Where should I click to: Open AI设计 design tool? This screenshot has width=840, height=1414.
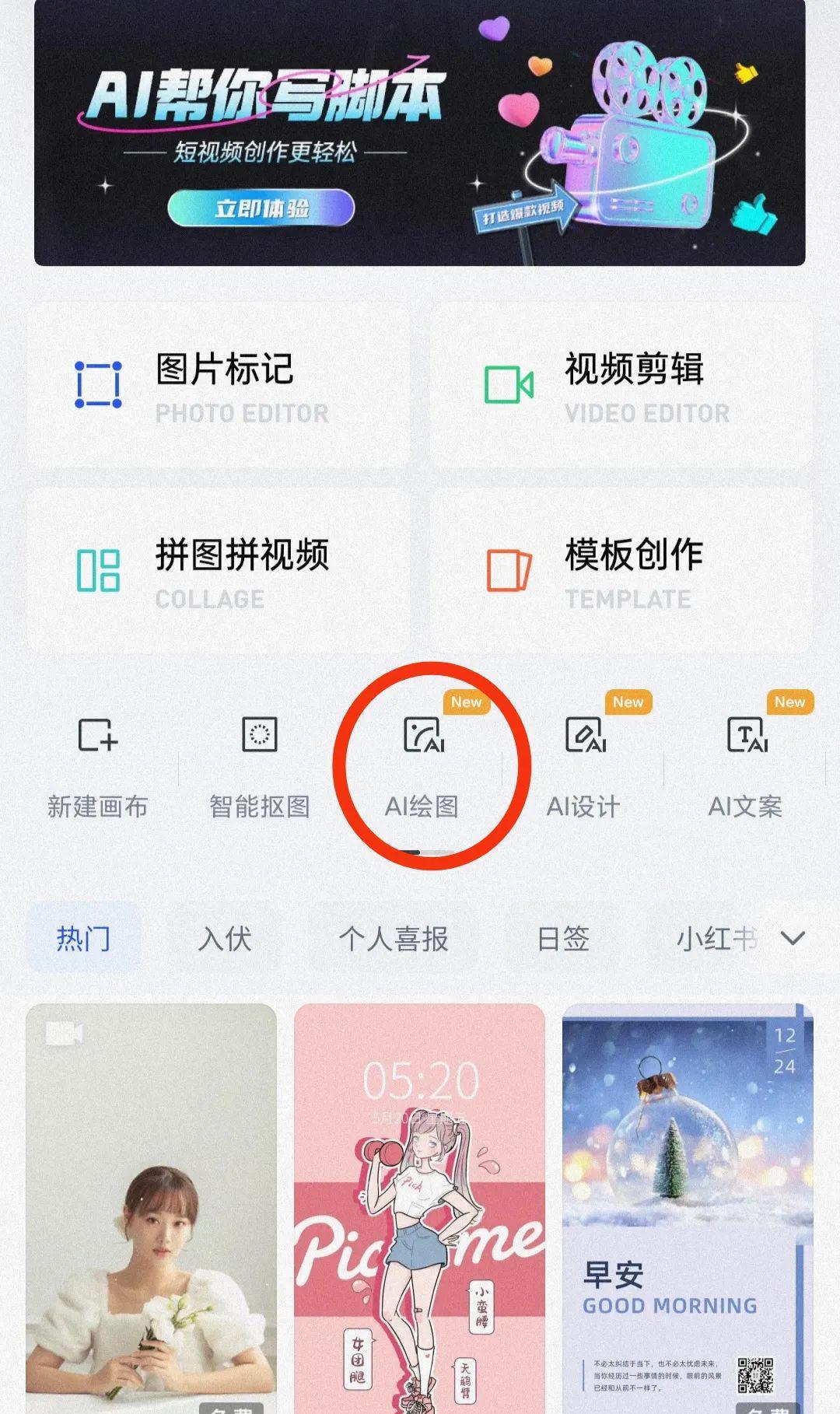584,766
